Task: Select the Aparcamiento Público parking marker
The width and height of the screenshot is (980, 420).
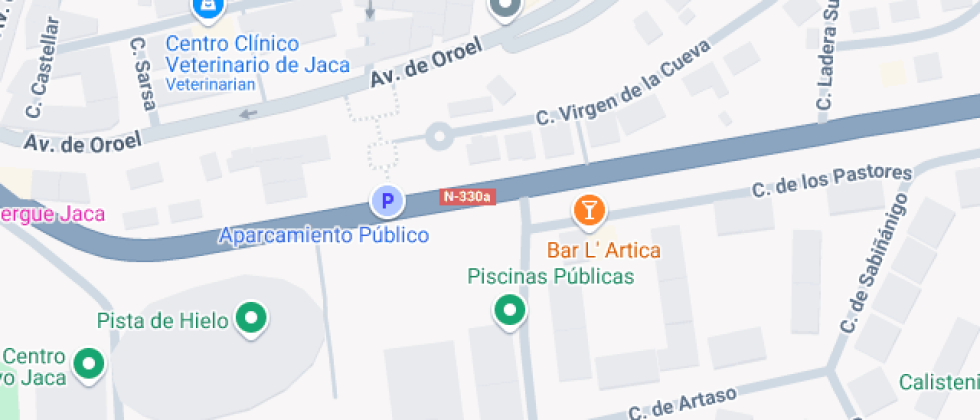Action: (x=387, y=203)
